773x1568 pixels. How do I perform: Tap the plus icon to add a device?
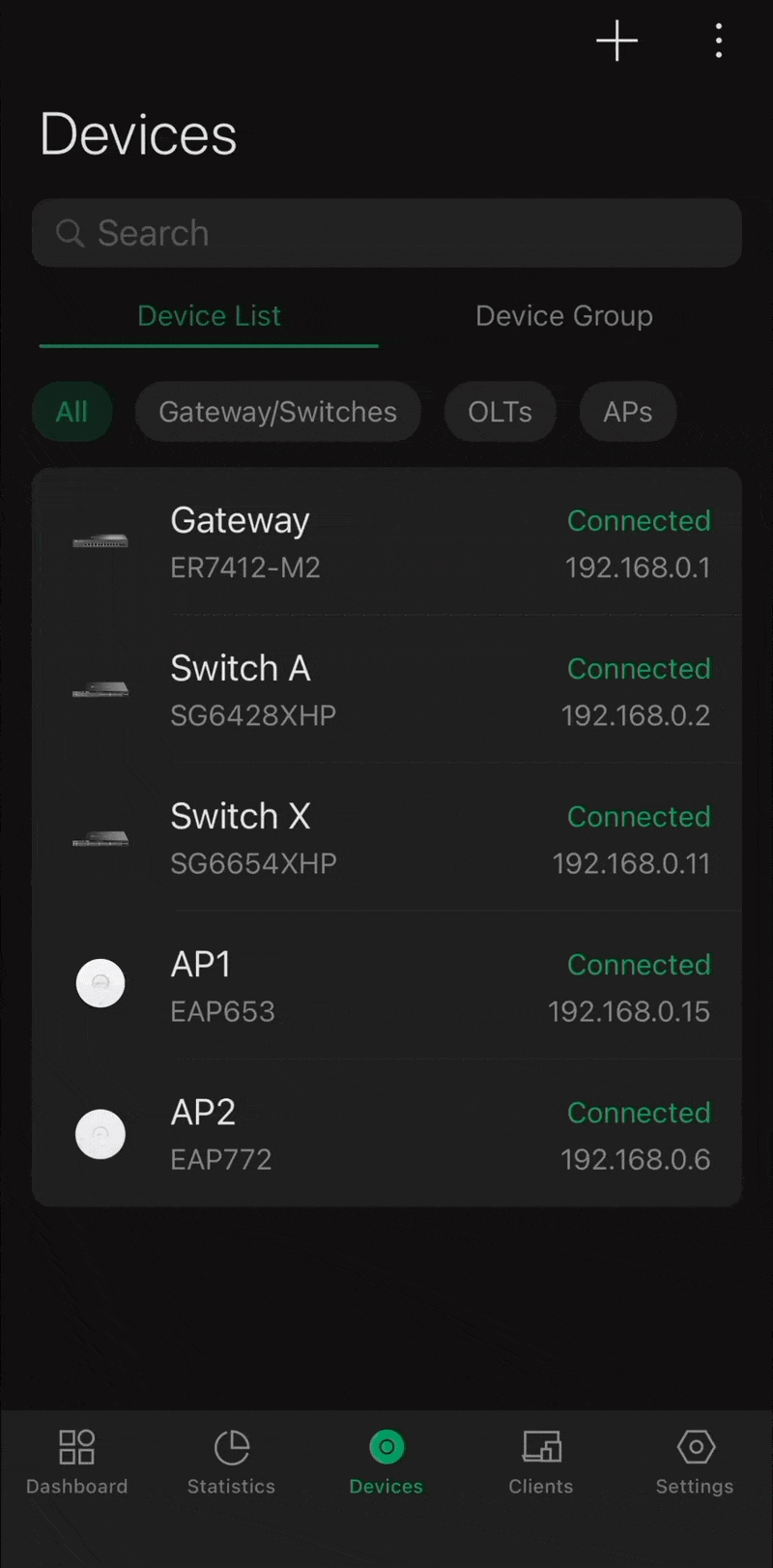pos(616,41)
